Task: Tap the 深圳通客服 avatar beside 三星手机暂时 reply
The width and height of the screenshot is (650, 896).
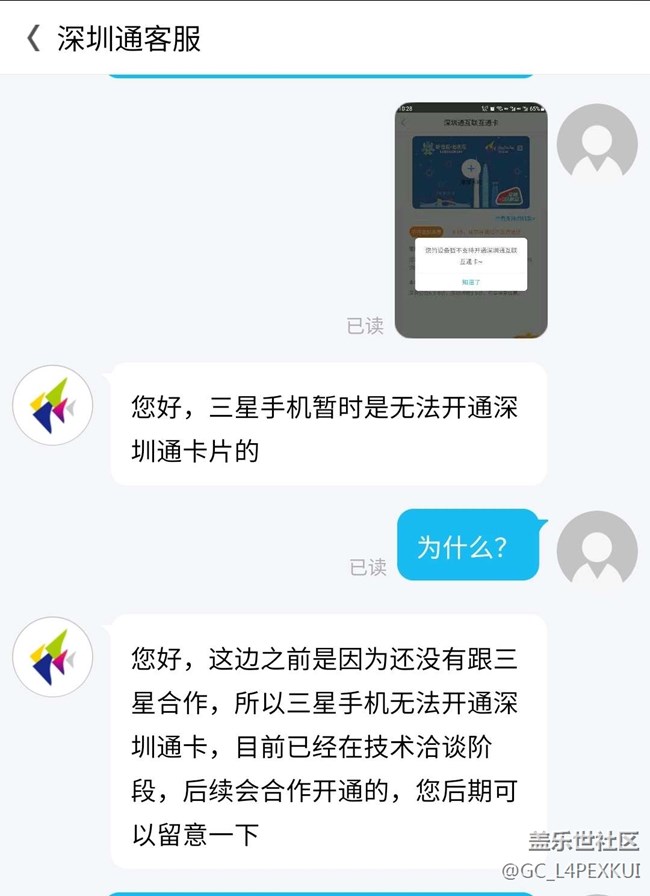Action: (x=52, y=405)
